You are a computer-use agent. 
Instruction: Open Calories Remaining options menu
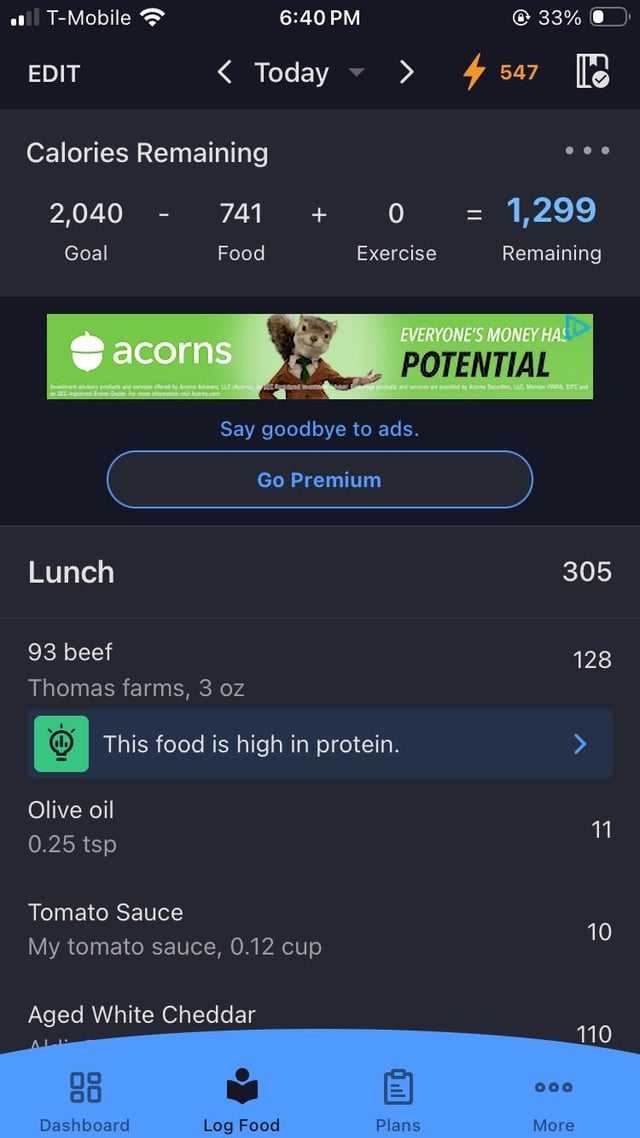(x=586, y=152)
